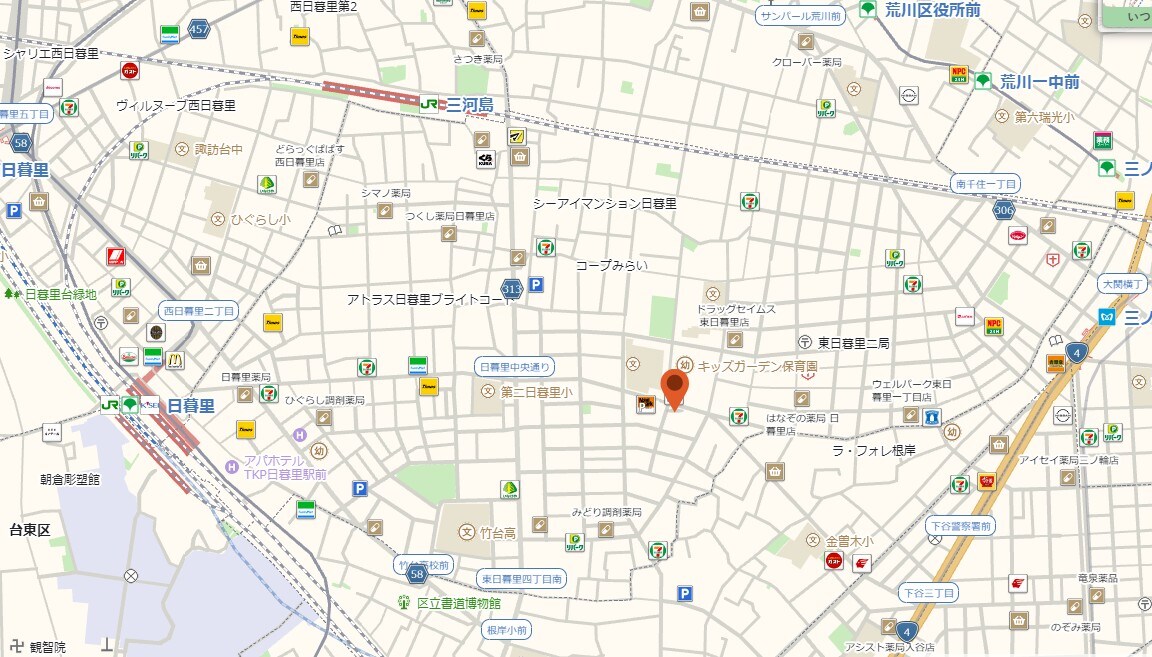Tap the red location pin marker
1152x657 pixels.
(x=675, y=387)
